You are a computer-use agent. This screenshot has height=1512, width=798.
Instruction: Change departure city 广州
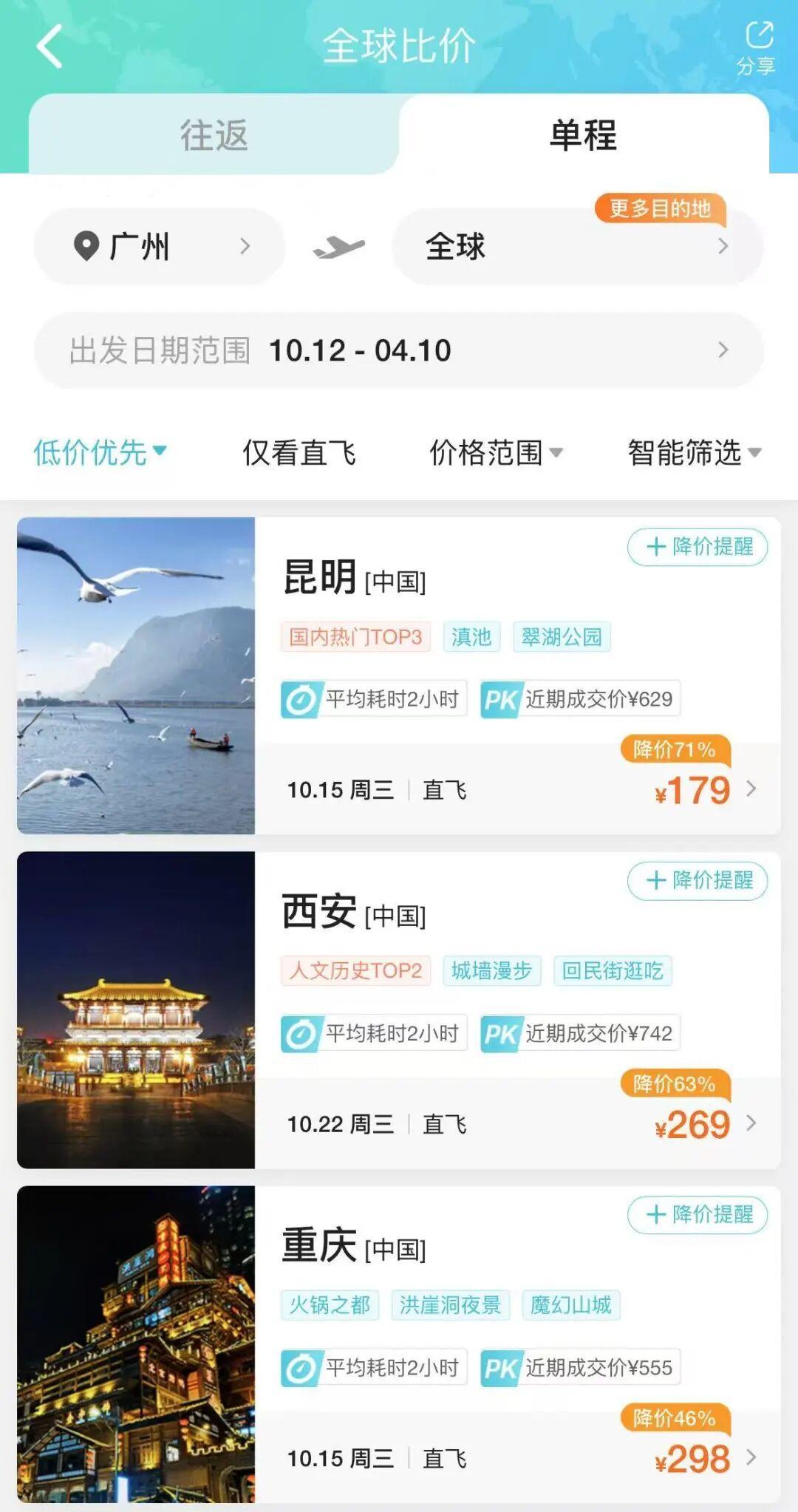click(x=160, y=247)
